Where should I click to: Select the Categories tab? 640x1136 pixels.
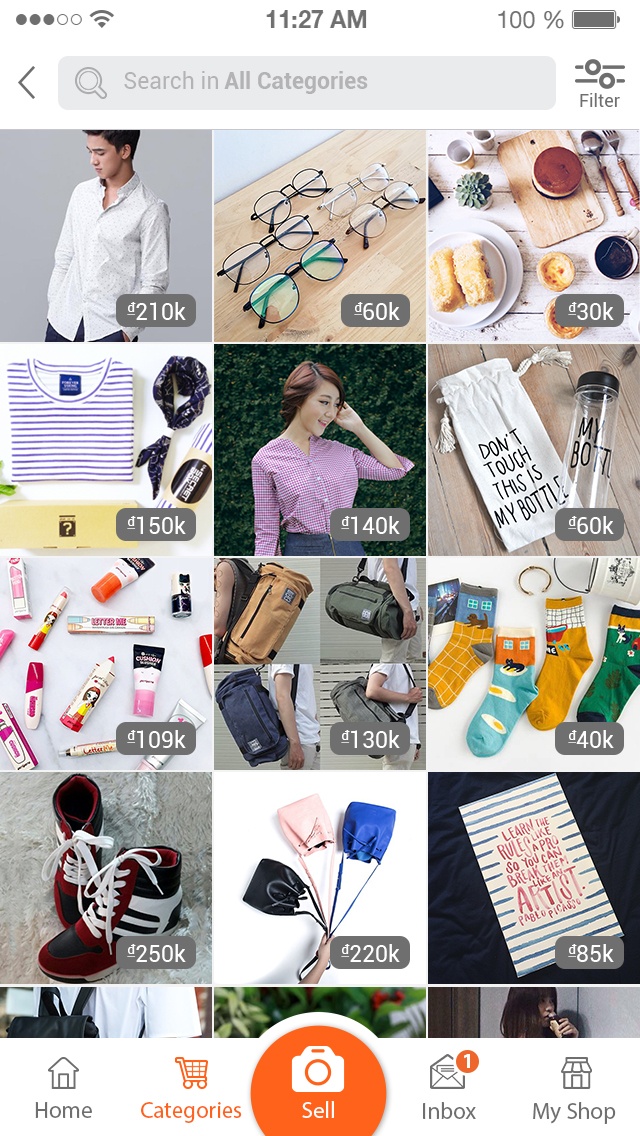[x=191, y=1089]
